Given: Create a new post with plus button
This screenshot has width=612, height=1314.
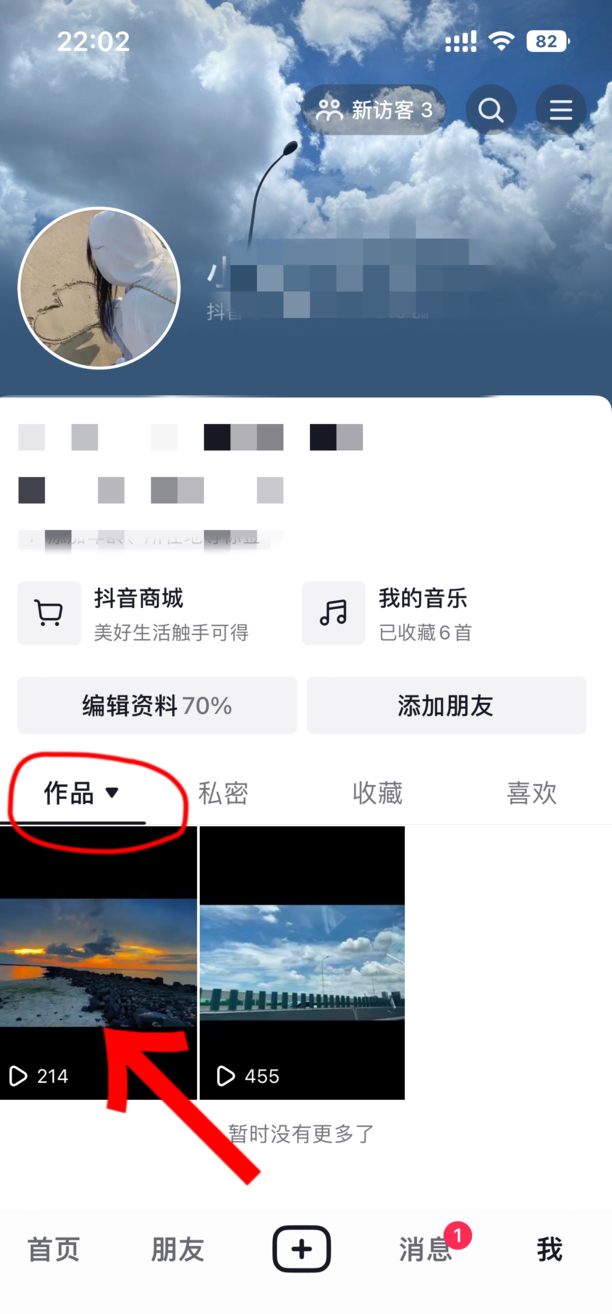Looking at the screenshot, I should tap(302, 1250).
